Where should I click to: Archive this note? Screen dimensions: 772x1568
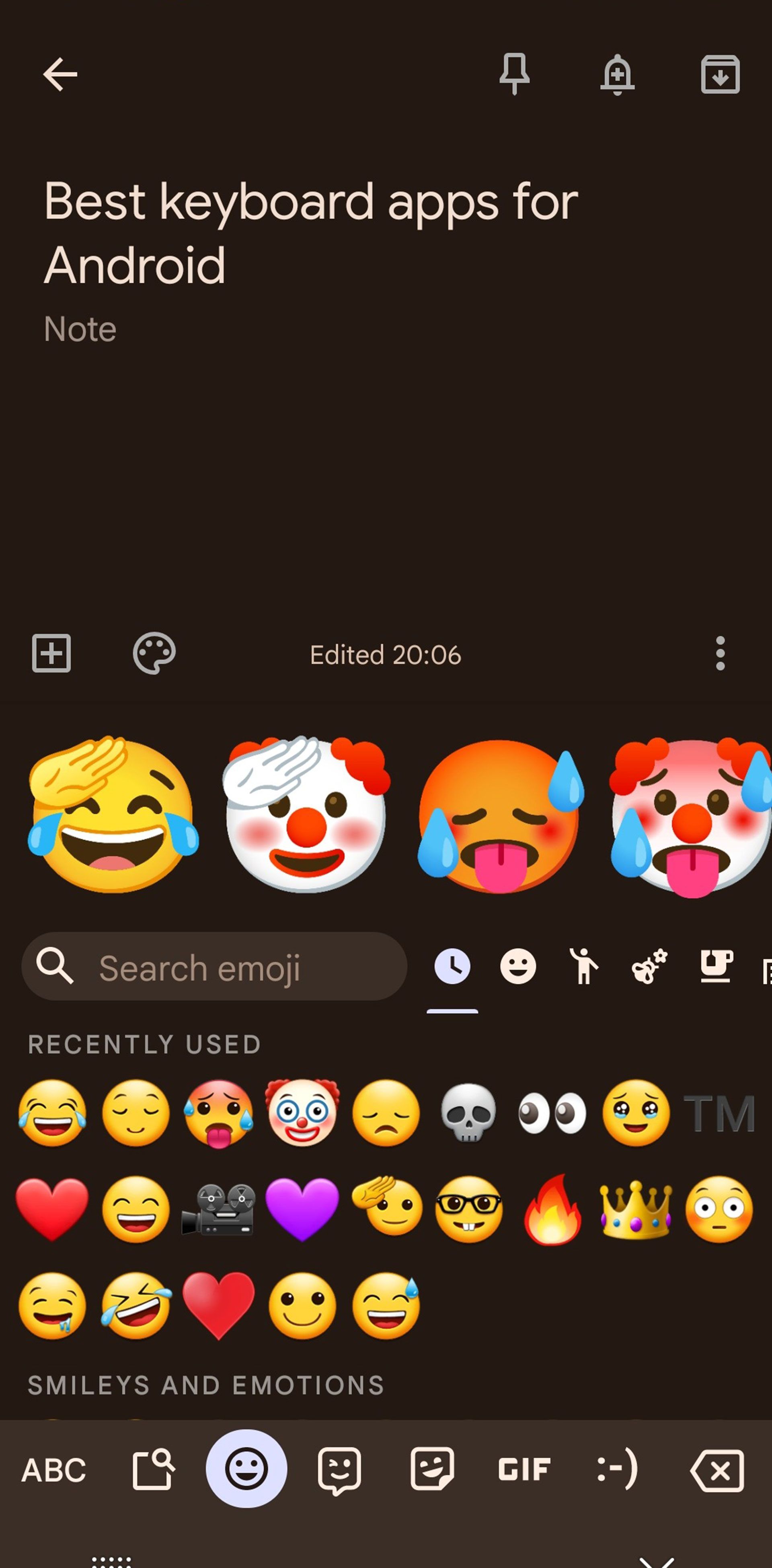tap(720, 74)
